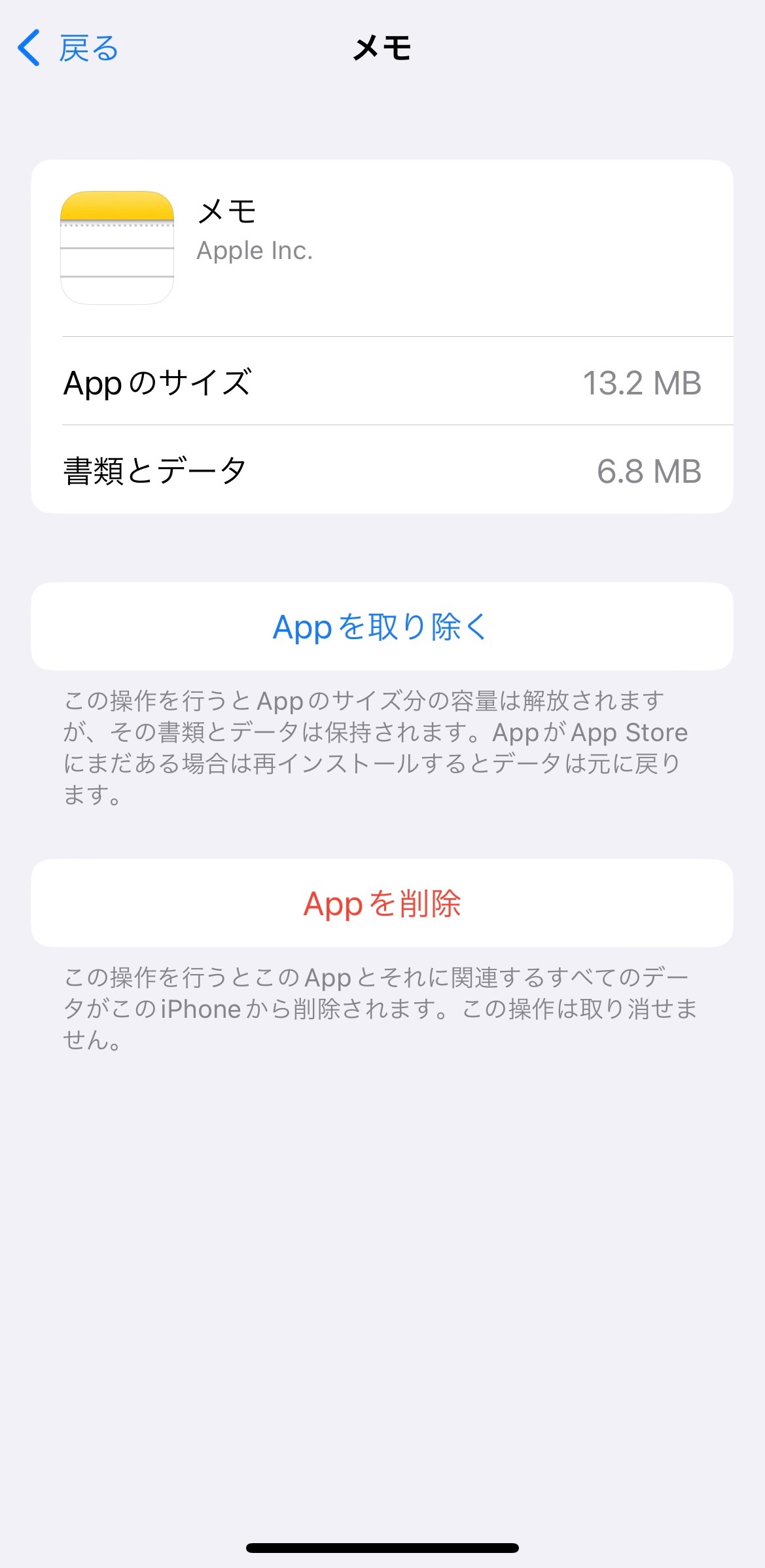This screenshot has width=765, height=1568.
Task: Go back with the 戻る button
Action: click(68, 48)
